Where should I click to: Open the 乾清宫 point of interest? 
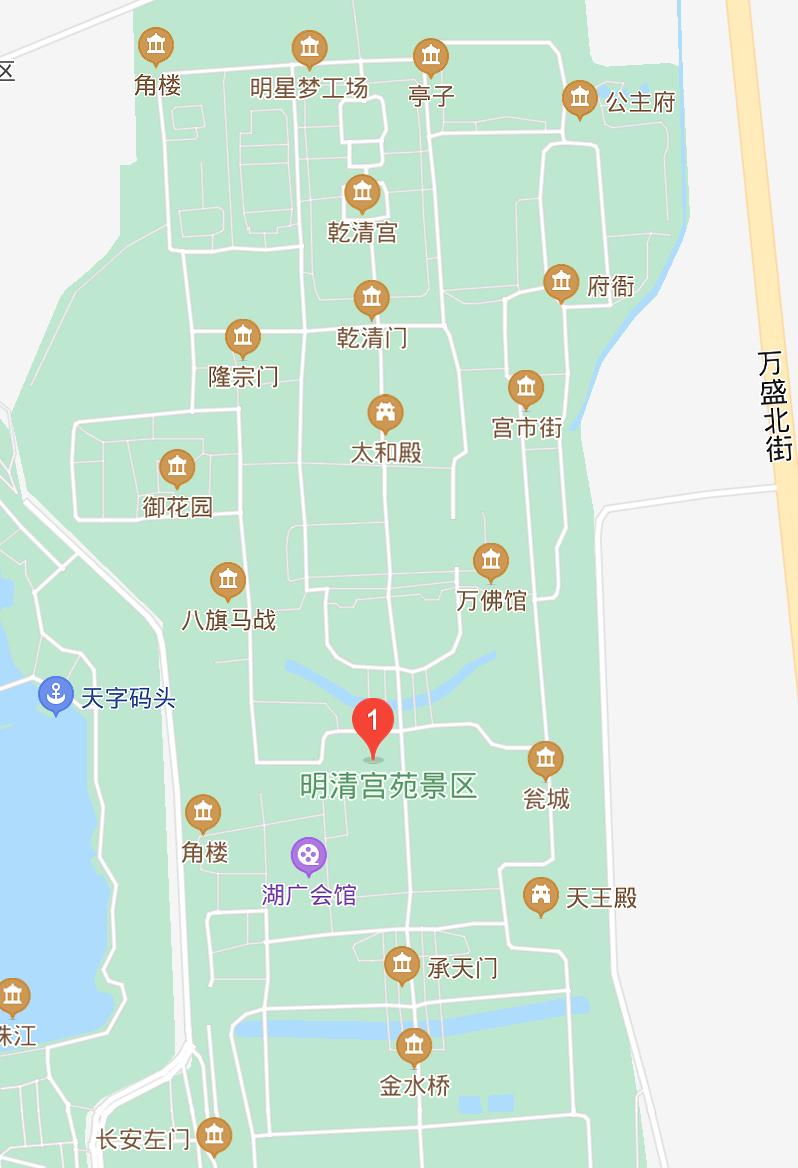point(362,193)
